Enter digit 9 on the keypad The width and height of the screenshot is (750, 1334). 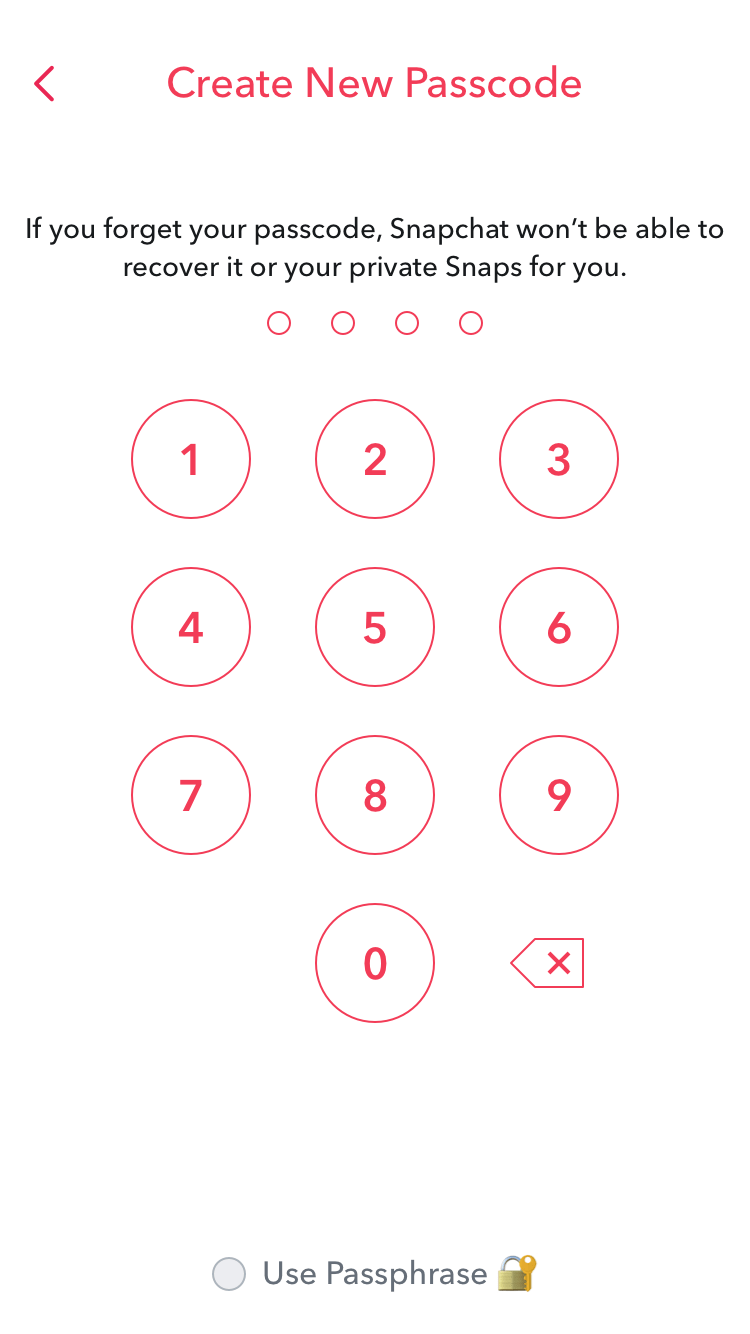(559, 795)
